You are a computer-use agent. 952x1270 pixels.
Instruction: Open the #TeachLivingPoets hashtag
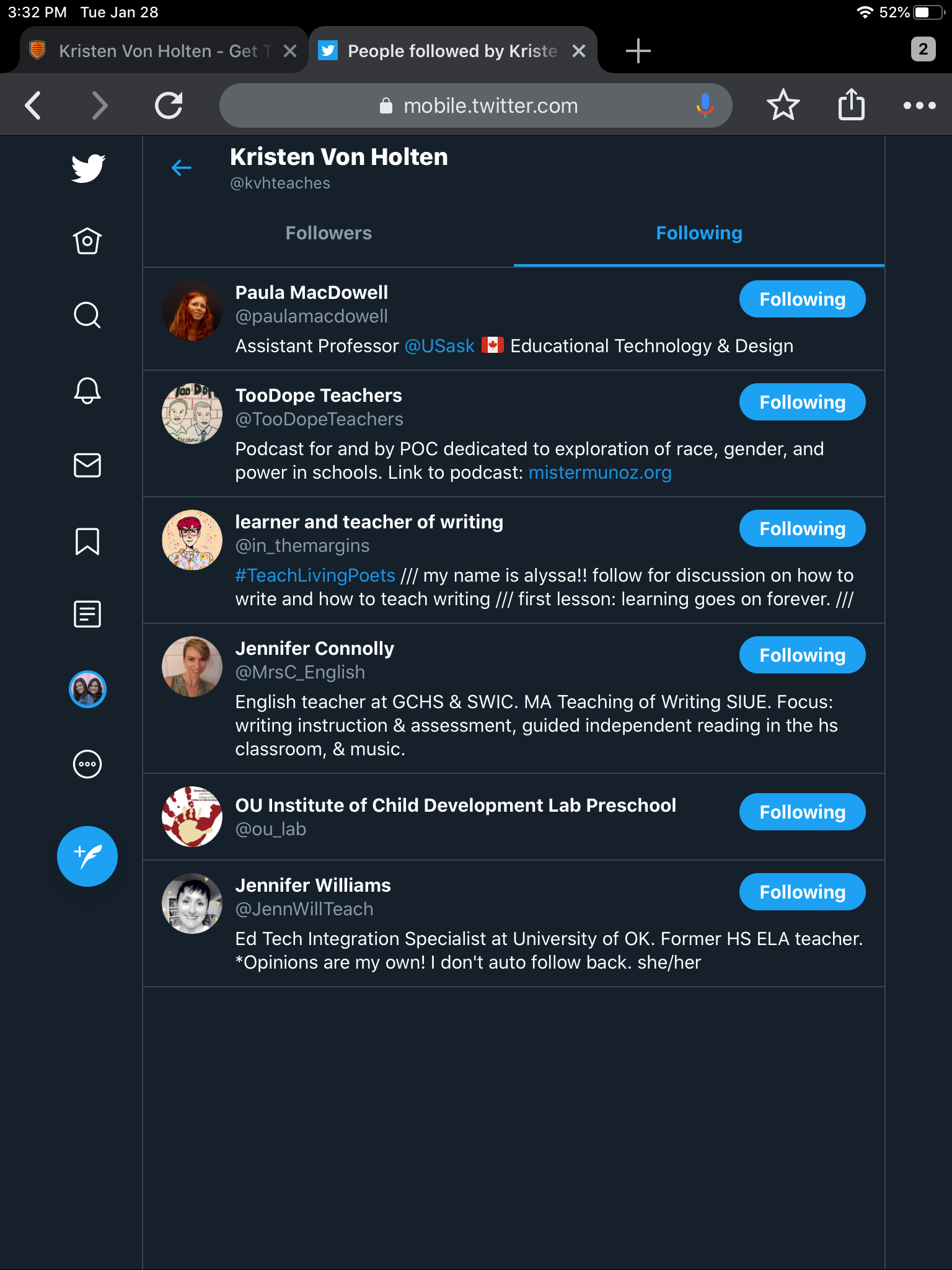[x=315, y=575]
